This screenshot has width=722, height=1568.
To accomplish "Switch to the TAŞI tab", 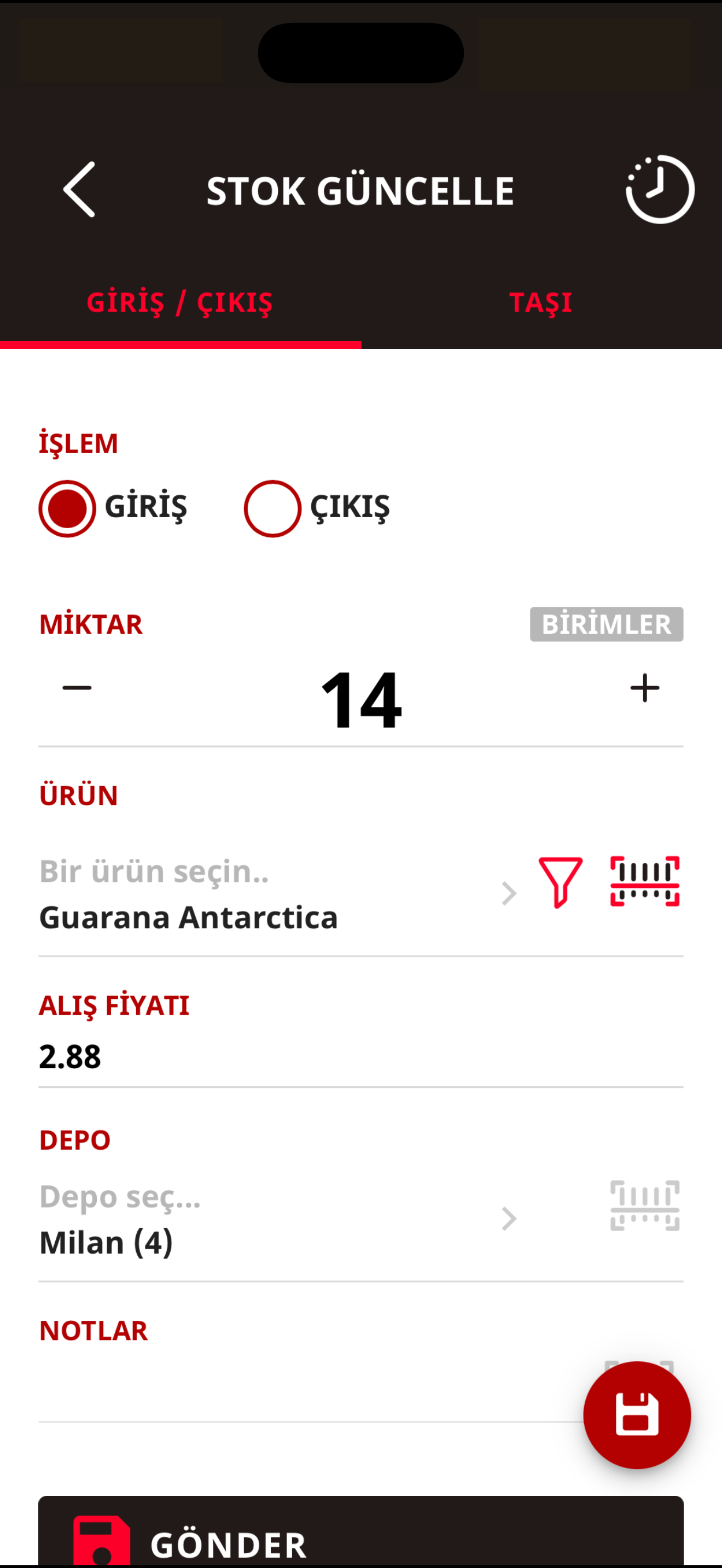I will (x=541, y=302).
